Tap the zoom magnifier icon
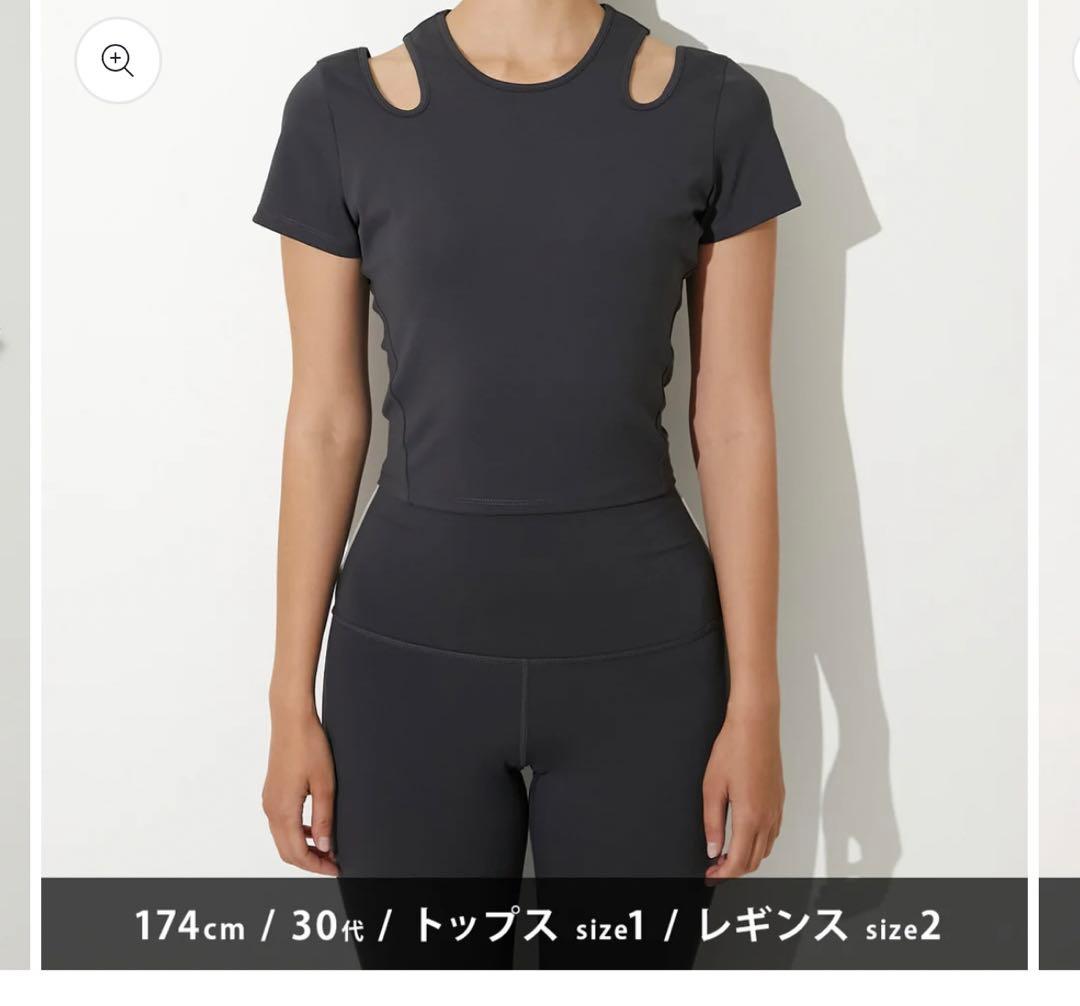 pos(118,61)
